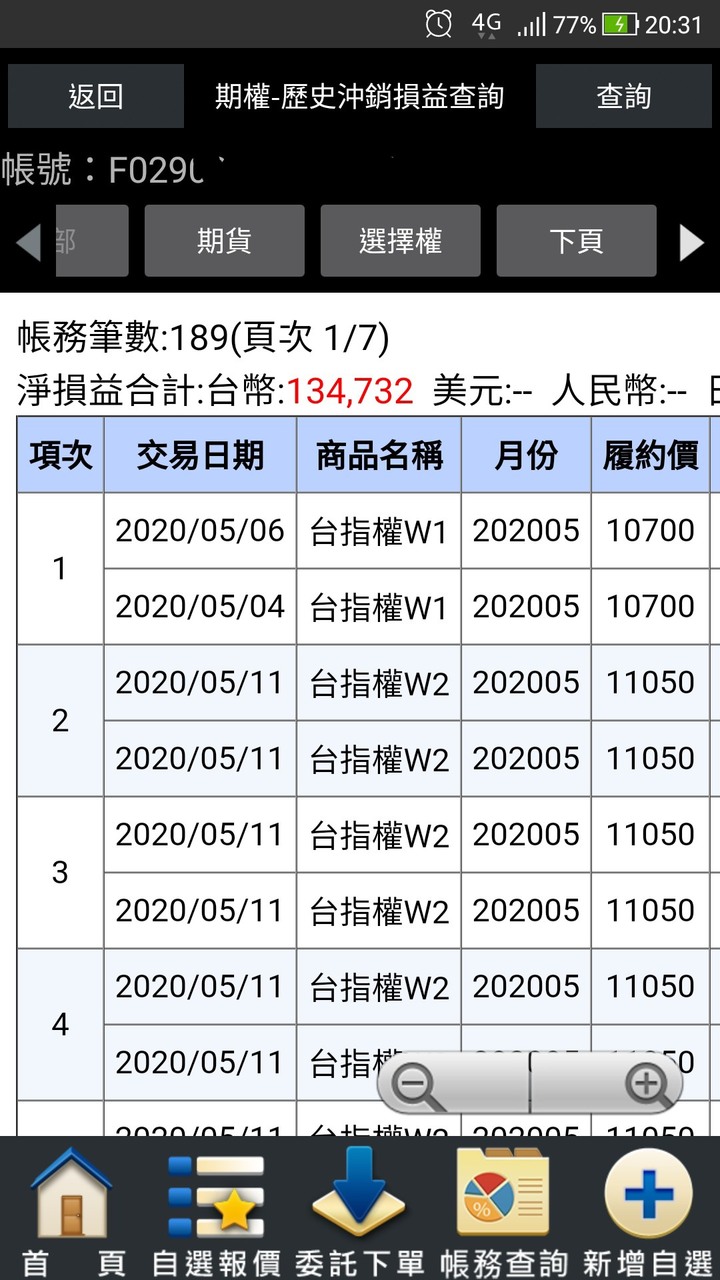Zoom out with the minus magnifier

[418, 1086]
